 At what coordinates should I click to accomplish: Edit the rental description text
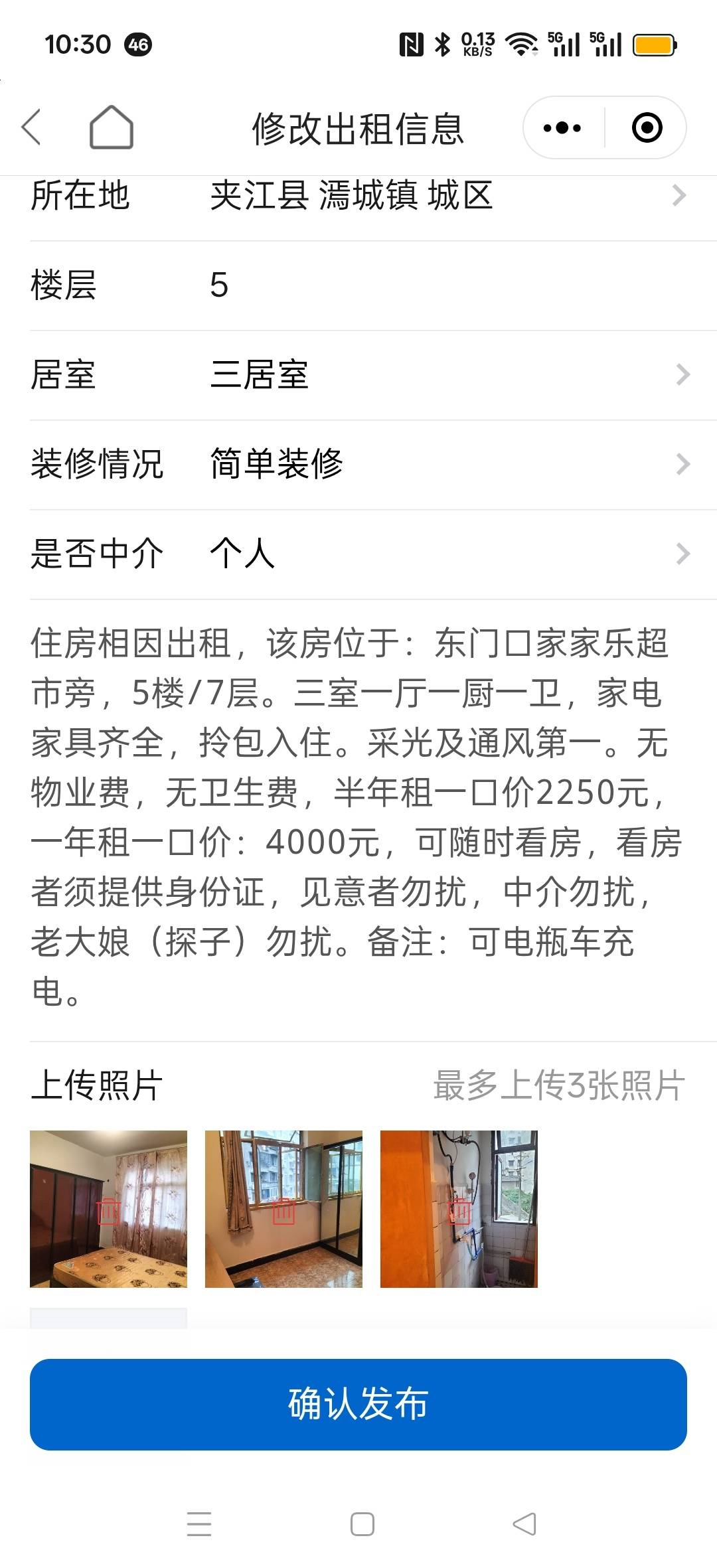coord(352,817)
